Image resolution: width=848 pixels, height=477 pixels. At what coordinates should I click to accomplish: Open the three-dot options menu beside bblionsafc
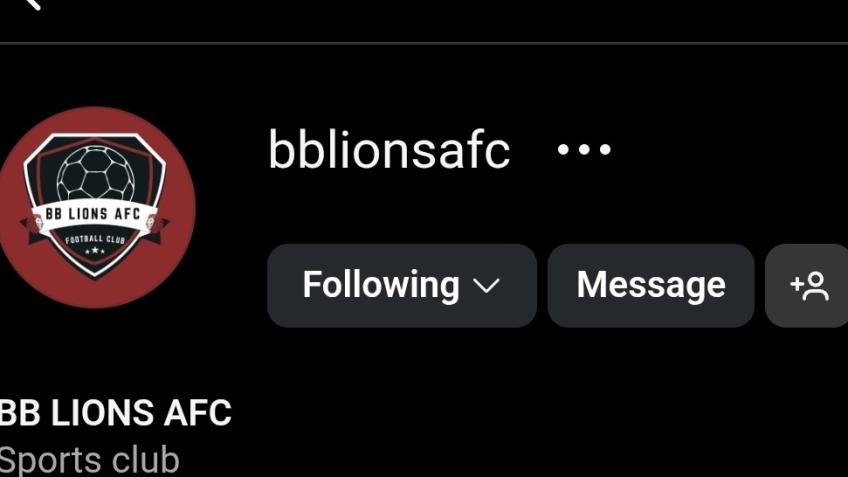pos(584,150)
